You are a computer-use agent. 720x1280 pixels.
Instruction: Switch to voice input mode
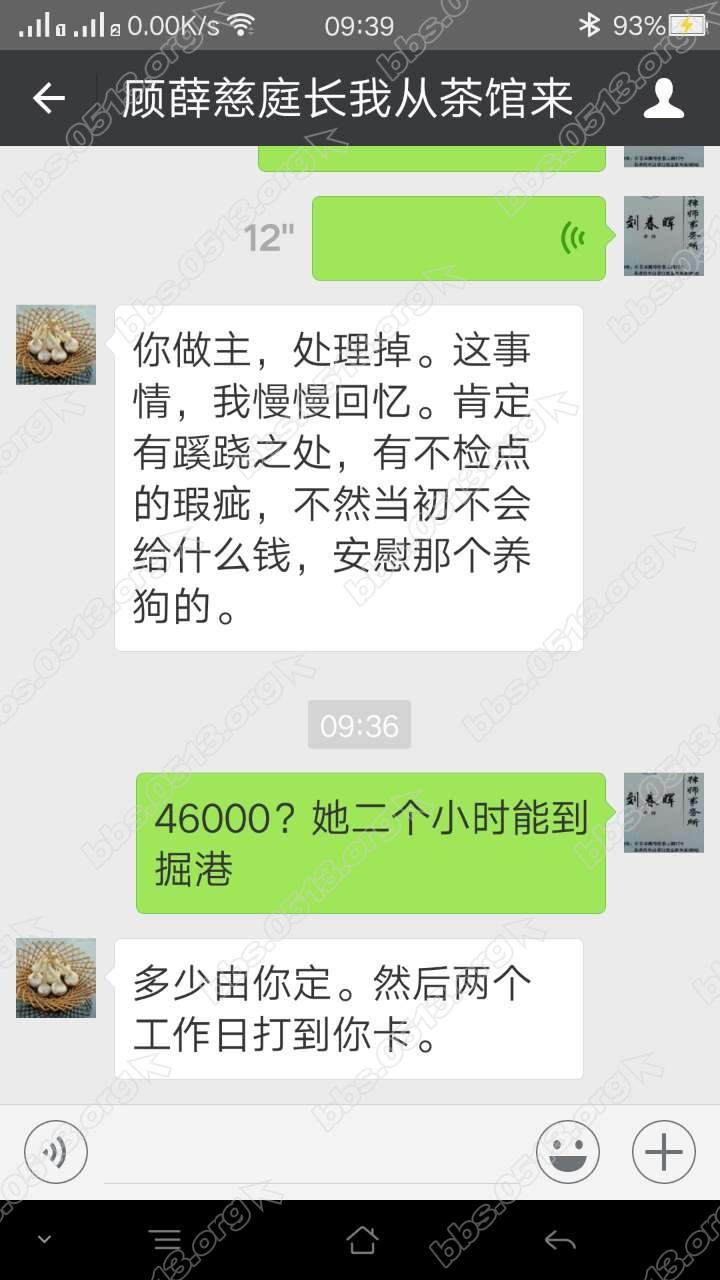pyautogui.click(x=56, y=1152)
